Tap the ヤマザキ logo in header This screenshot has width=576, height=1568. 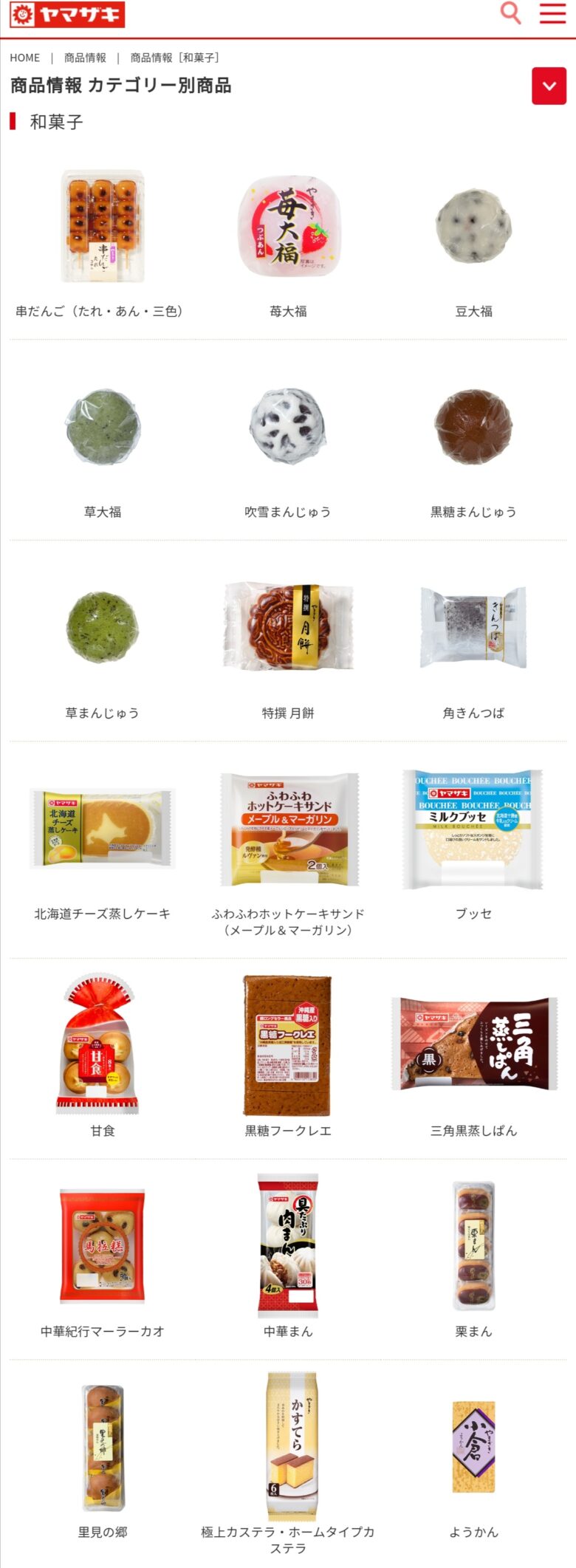[67, 14]
